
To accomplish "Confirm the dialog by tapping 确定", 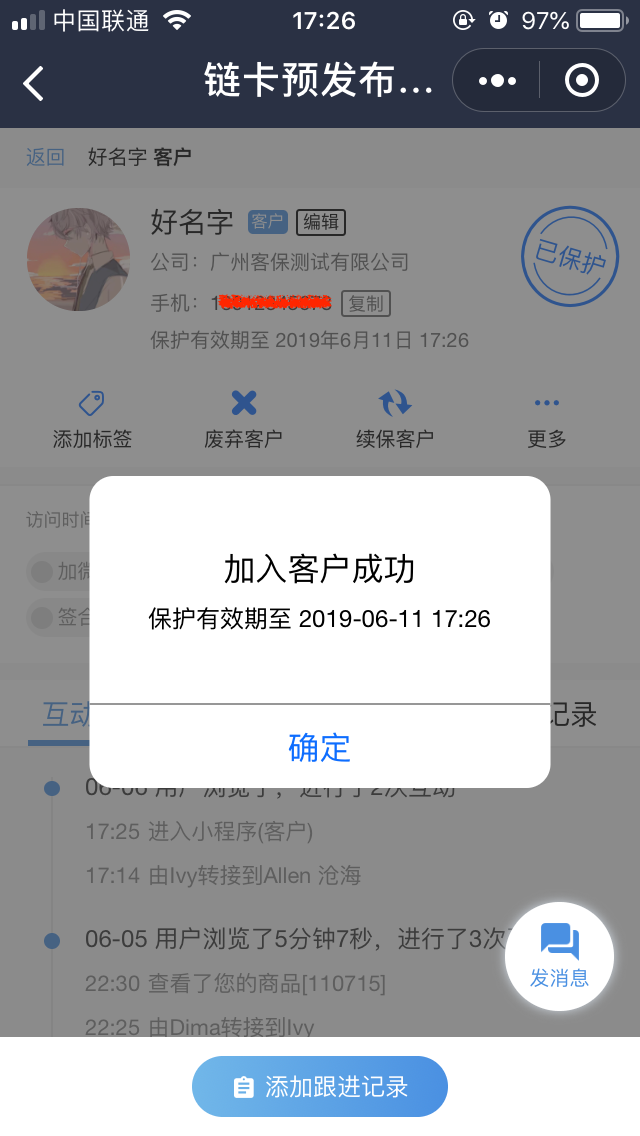I will [x=319, y=747].
